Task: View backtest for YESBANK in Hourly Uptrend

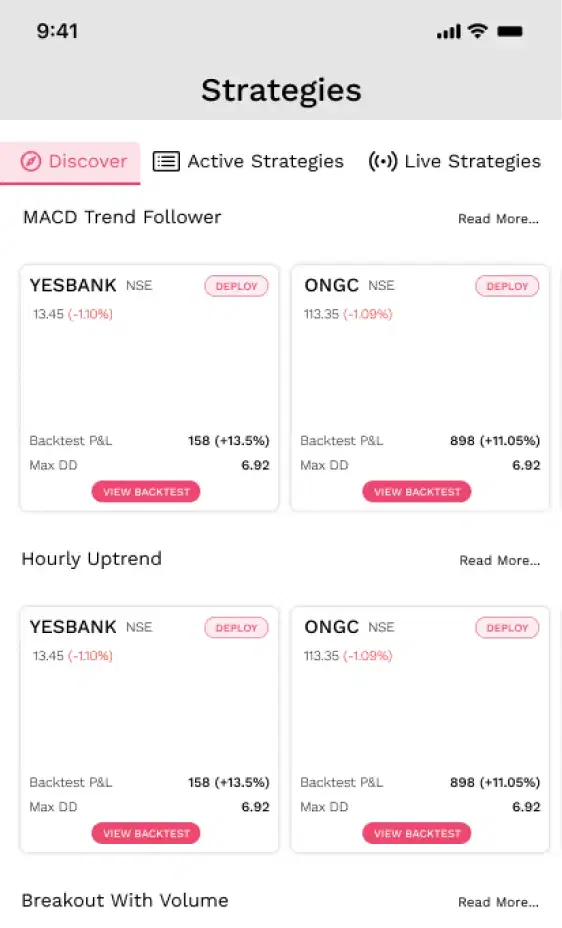Action: [x=146, y=833]
